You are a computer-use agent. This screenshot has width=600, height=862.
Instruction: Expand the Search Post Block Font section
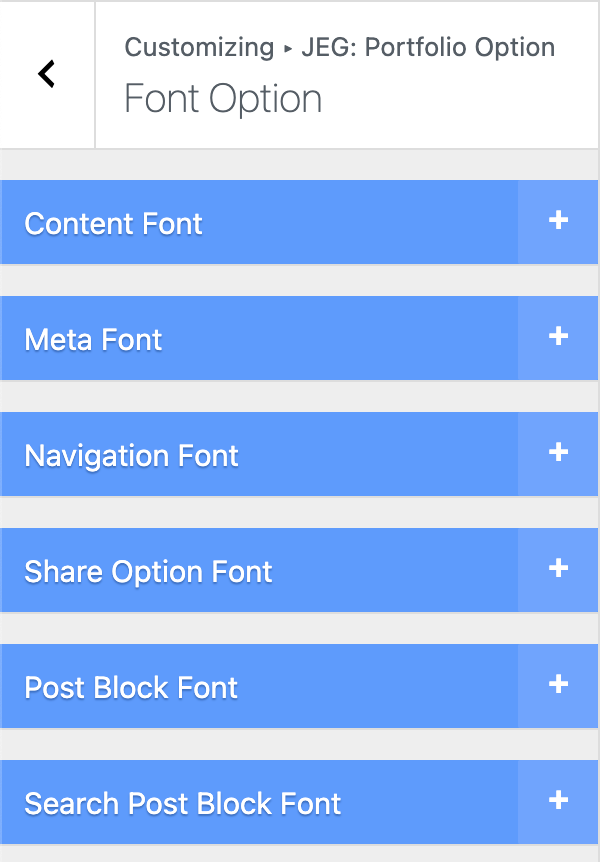558,801
